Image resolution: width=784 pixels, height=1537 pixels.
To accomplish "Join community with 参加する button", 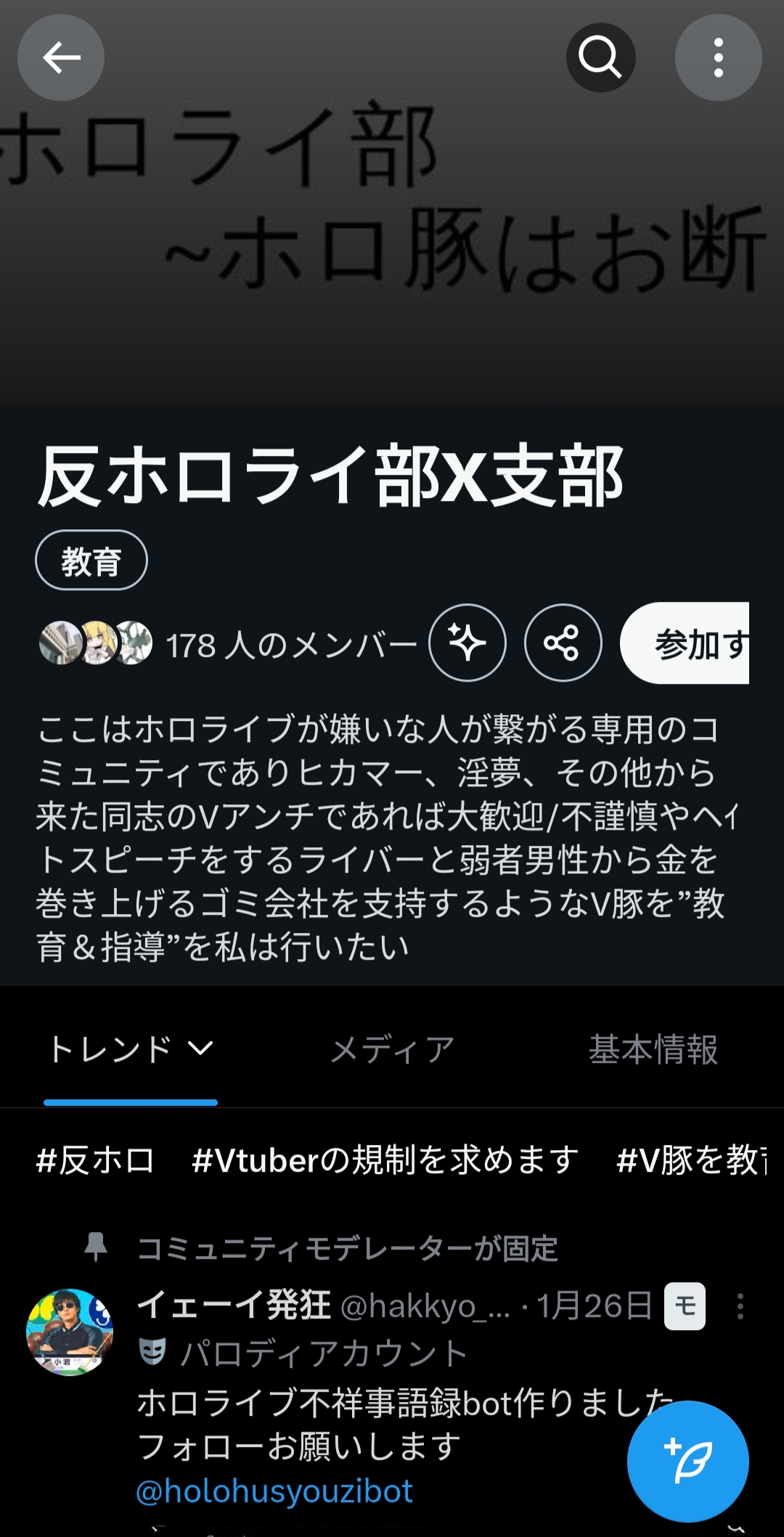I will [x=686, y=643].
